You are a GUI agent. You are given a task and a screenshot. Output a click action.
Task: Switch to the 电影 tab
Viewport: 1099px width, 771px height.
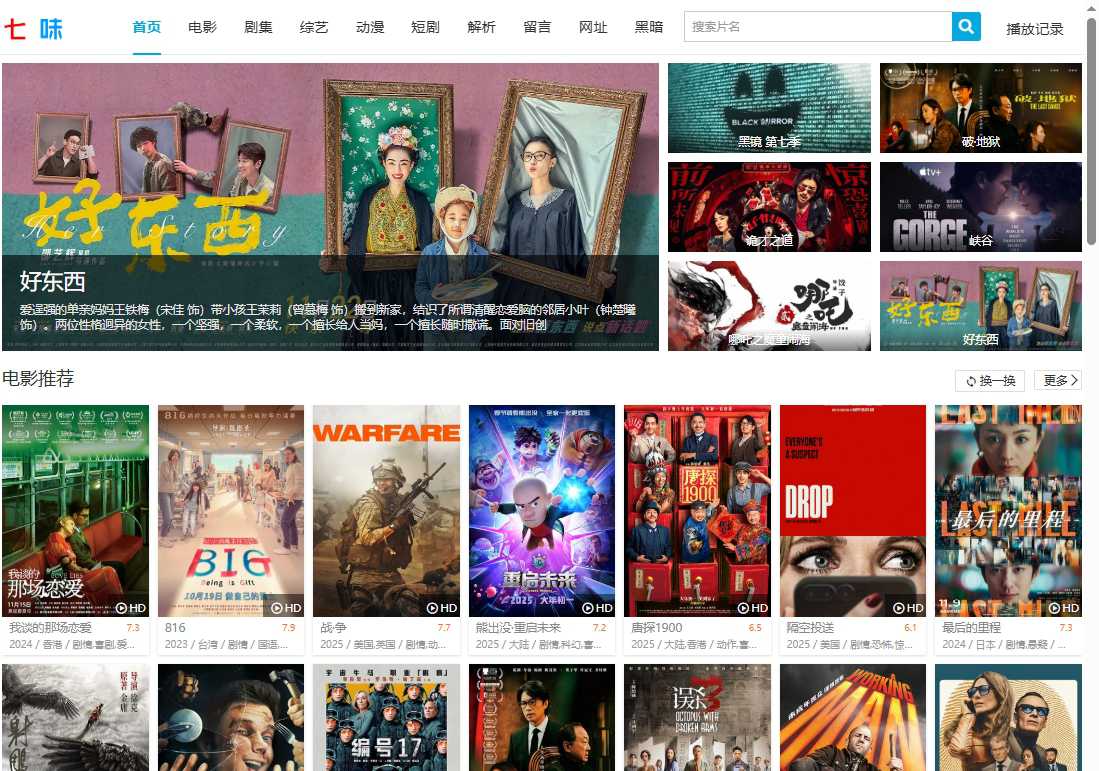[202, 27]
